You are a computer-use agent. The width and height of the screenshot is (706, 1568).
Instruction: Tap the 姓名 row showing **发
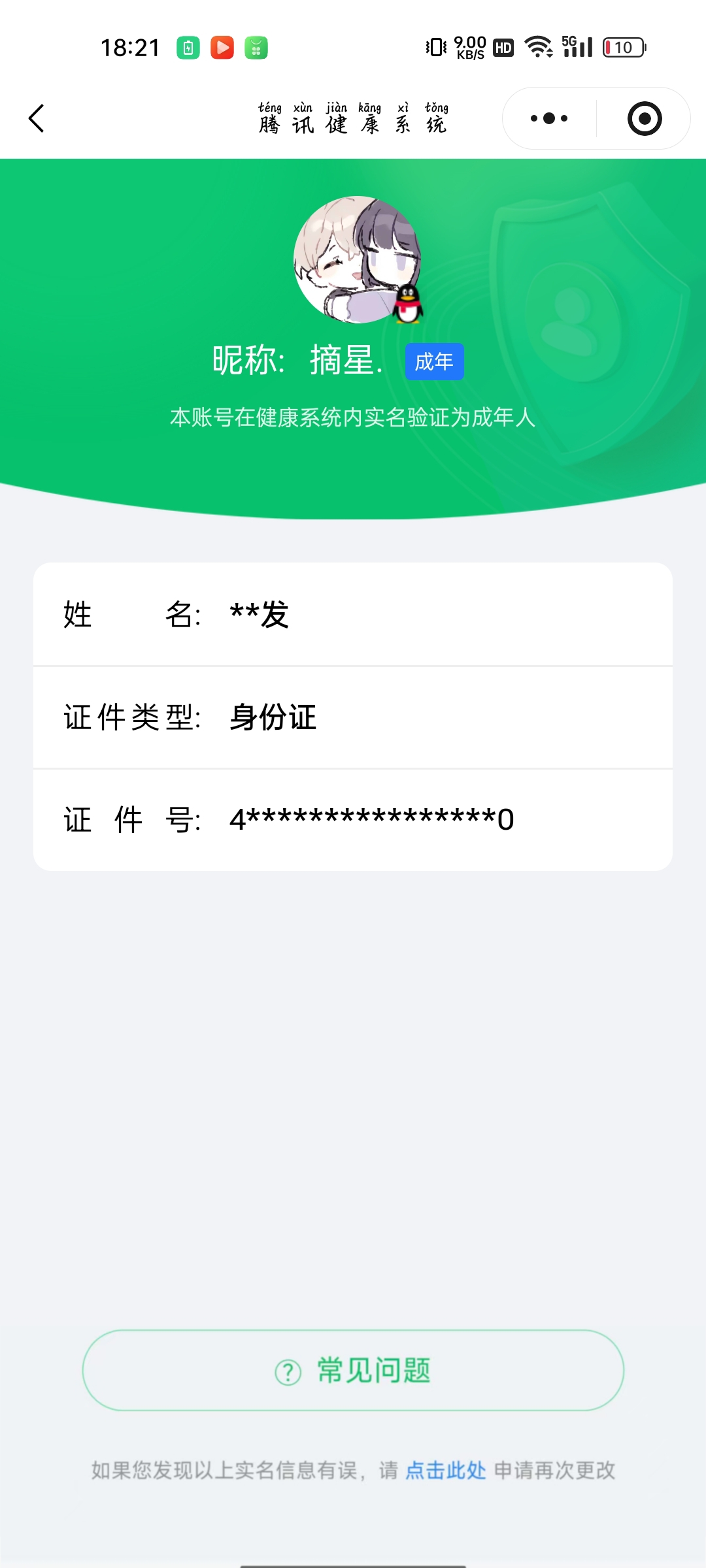coord(353,614)
